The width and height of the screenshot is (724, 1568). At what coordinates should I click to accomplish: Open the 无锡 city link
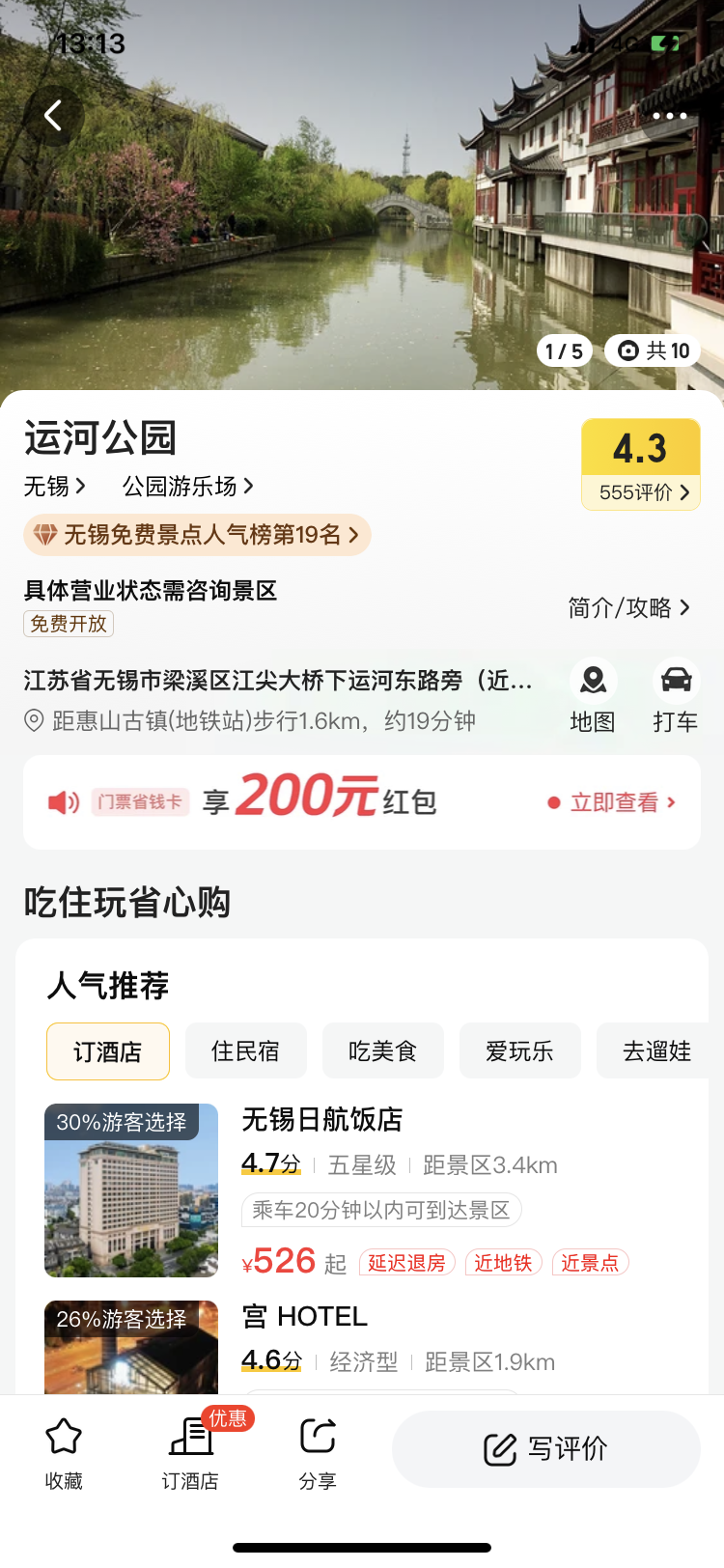pyautogui.click(x=55, y=486)
